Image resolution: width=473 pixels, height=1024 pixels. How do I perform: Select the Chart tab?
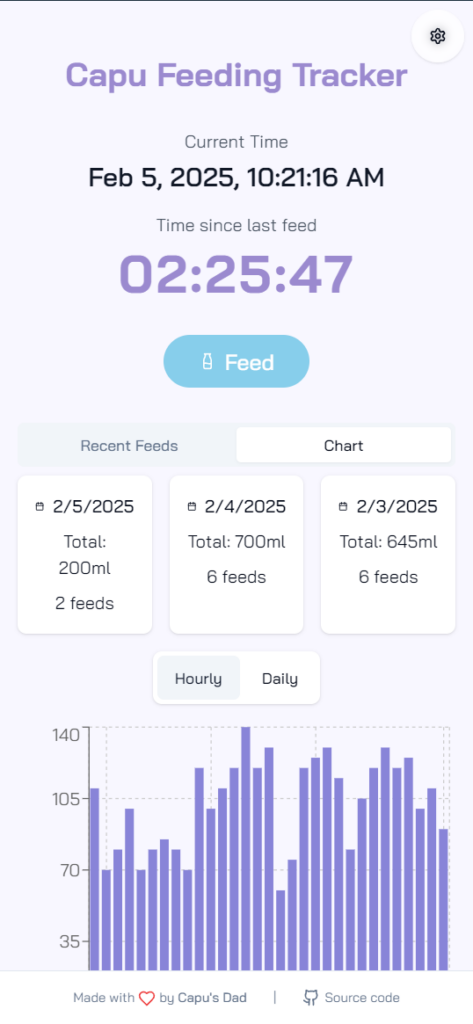click(344, 446)
